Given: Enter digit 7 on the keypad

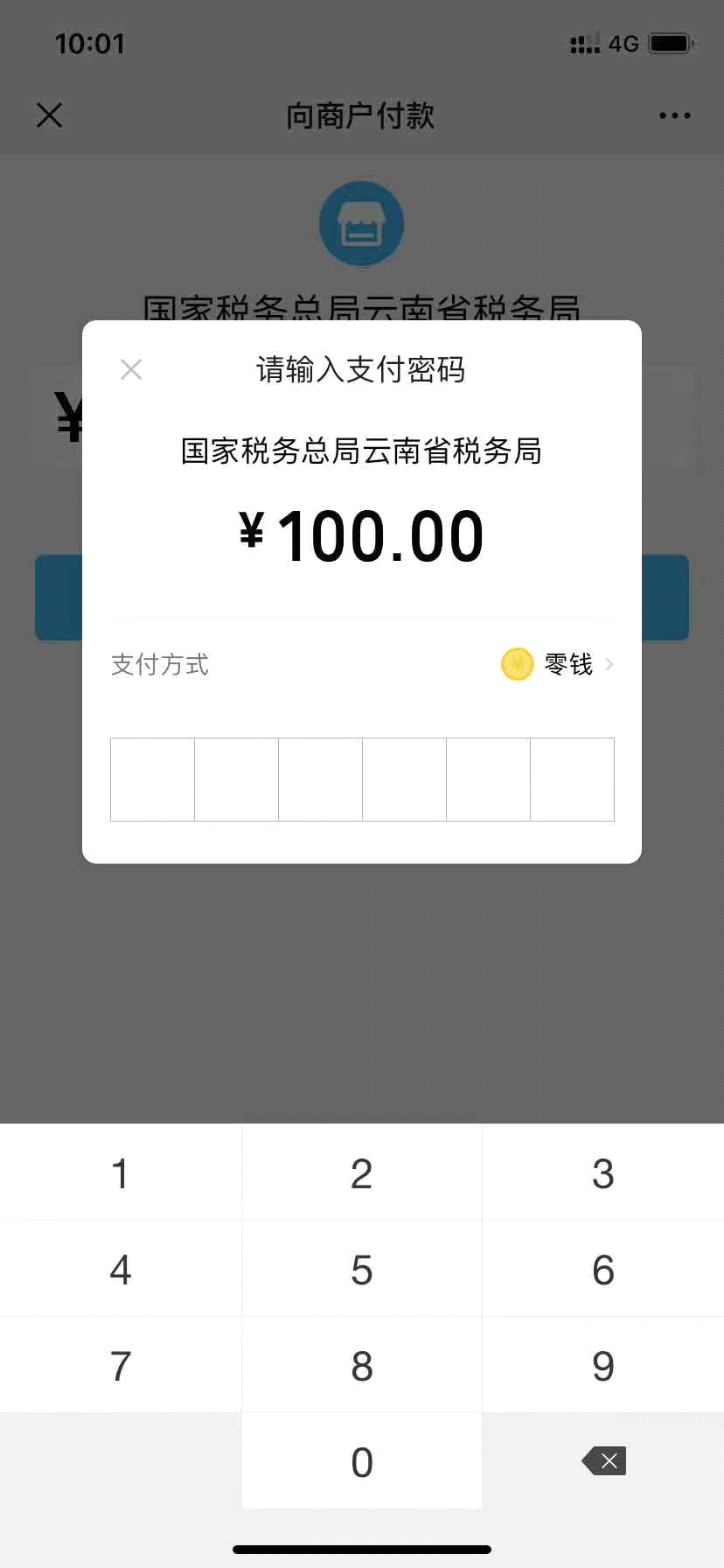Looking at the screenshot, I should (121, 1366).
